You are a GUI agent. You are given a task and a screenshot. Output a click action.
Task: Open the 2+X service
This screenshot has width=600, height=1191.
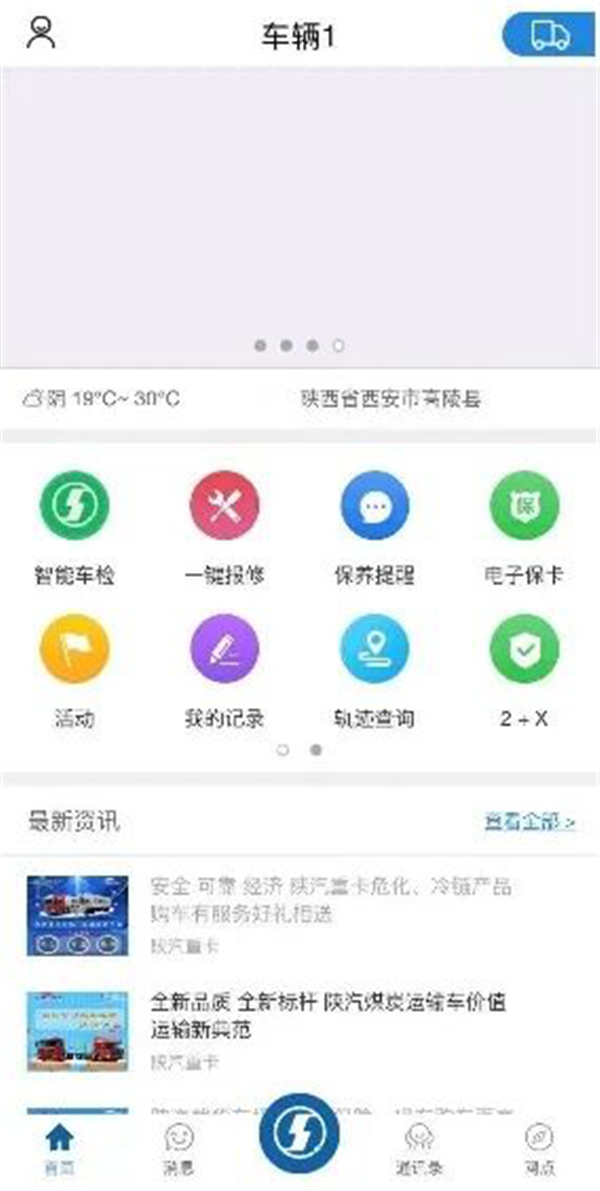(x=524, y=650)
